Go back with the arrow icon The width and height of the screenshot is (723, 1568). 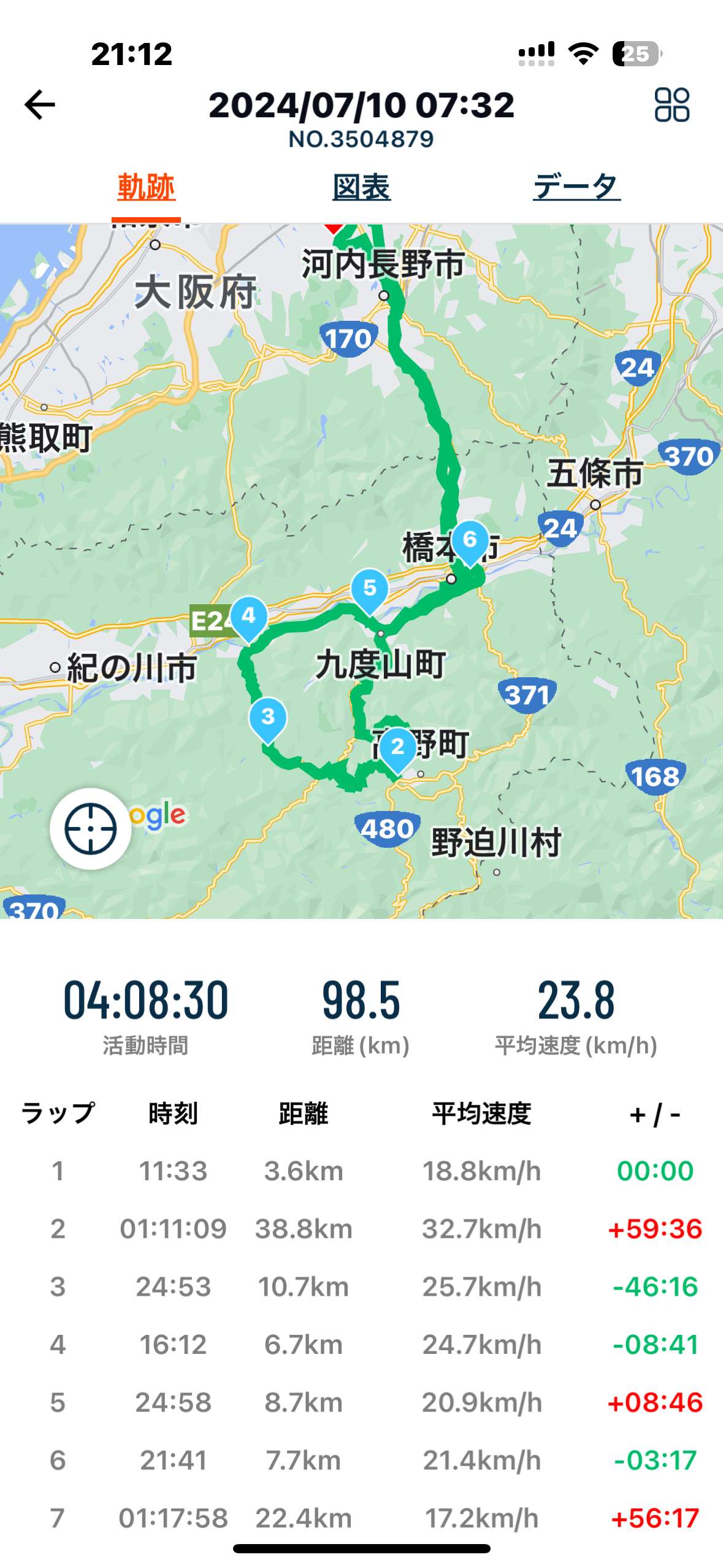(40, 105)
